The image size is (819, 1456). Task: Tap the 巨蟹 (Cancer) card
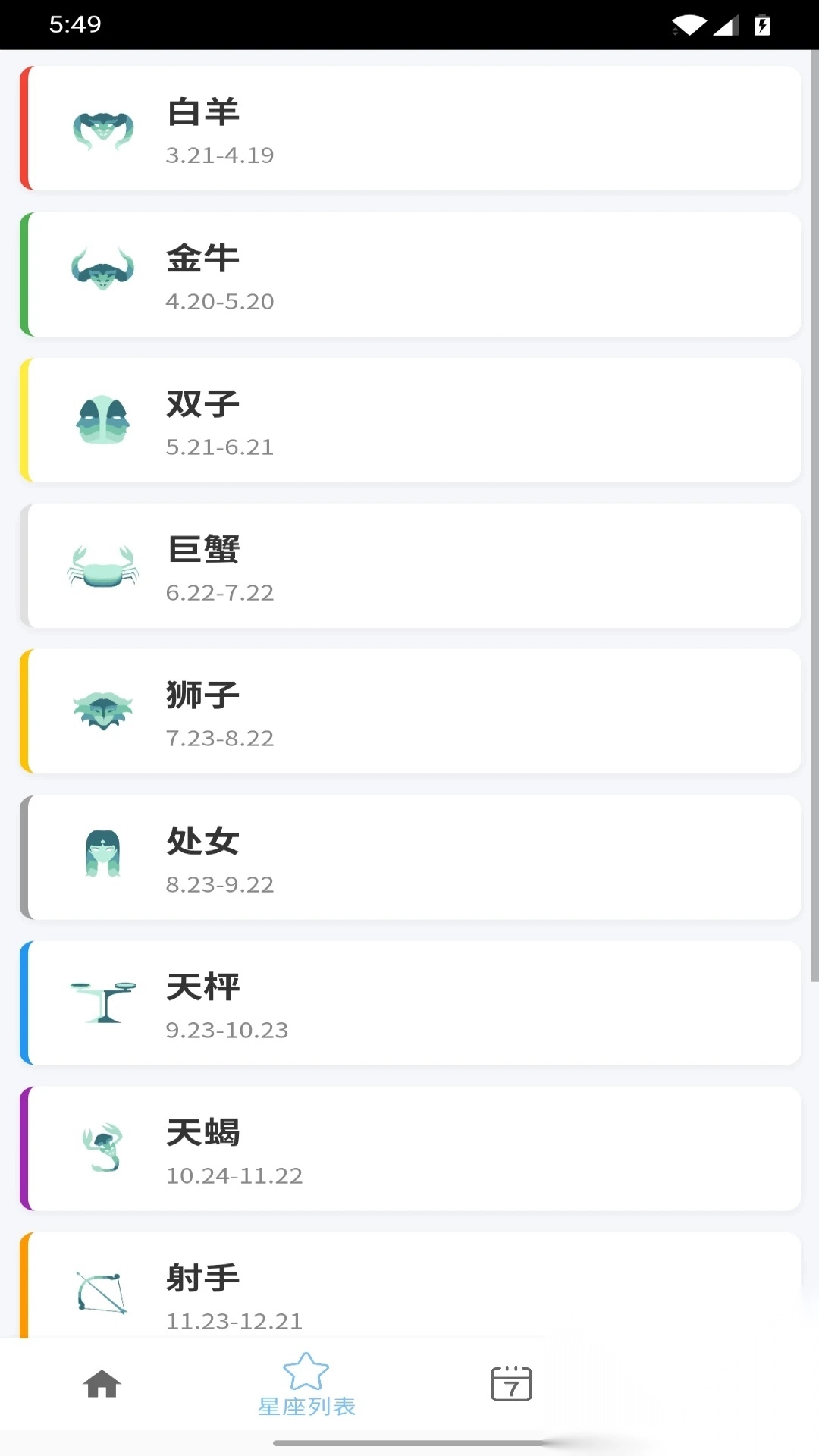point(409,566)
